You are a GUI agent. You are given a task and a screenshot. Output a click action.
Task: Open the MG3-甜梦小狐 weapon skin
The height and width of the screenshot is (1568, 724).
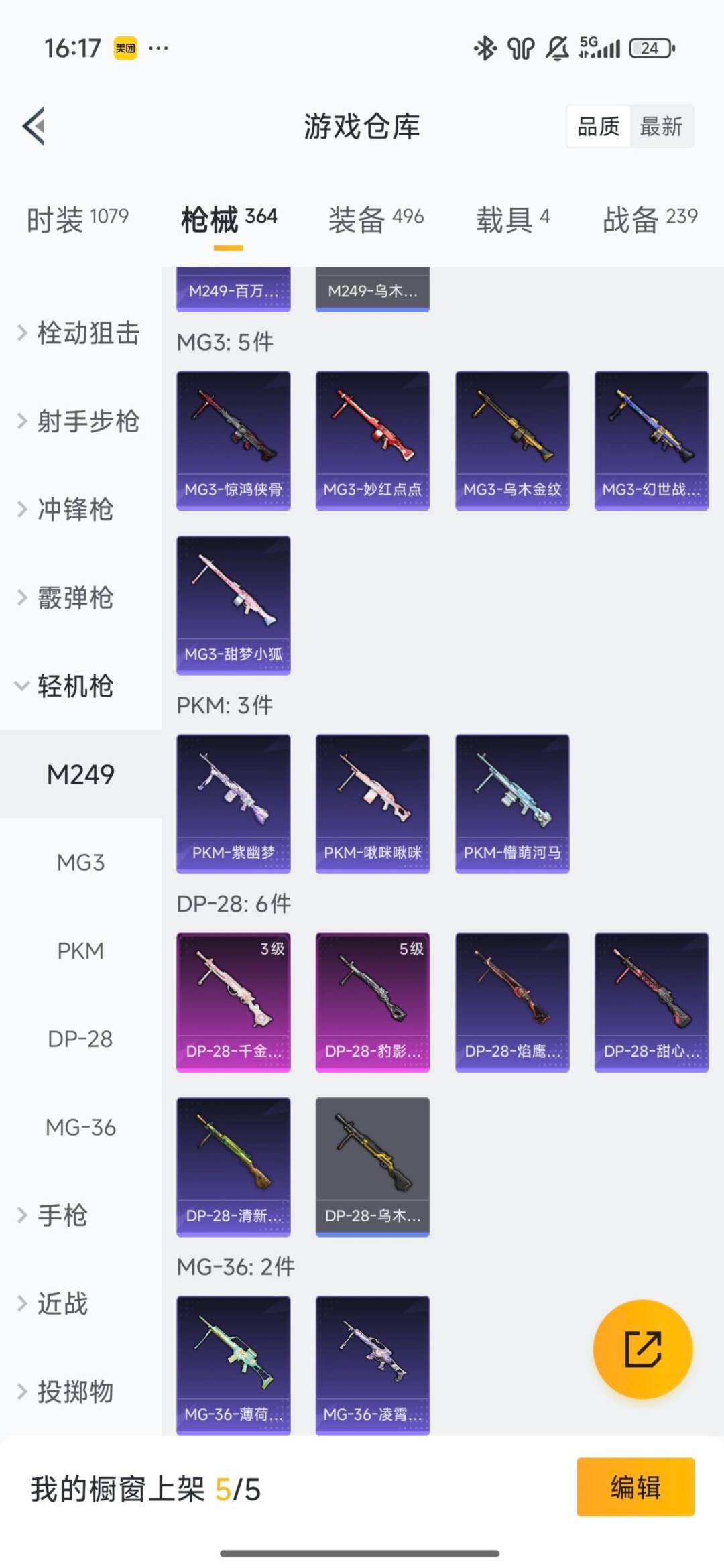pyautogui.click(x=233, y=603)
